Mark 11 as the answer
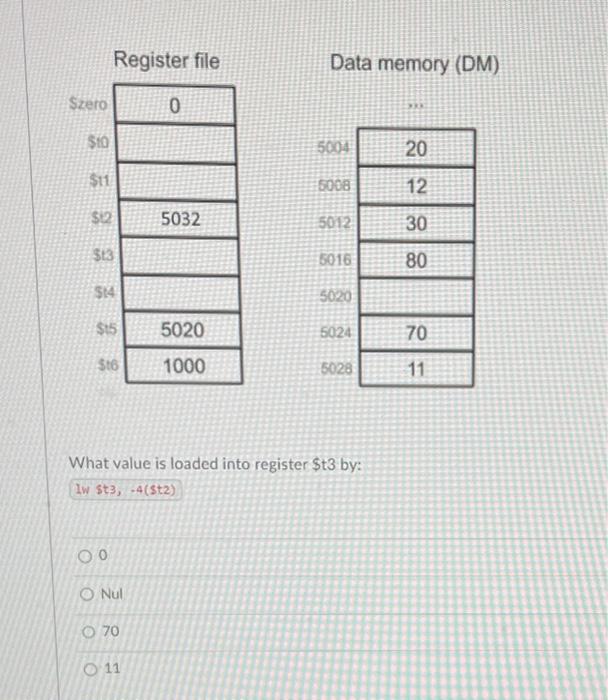 (x=89, y=671)
